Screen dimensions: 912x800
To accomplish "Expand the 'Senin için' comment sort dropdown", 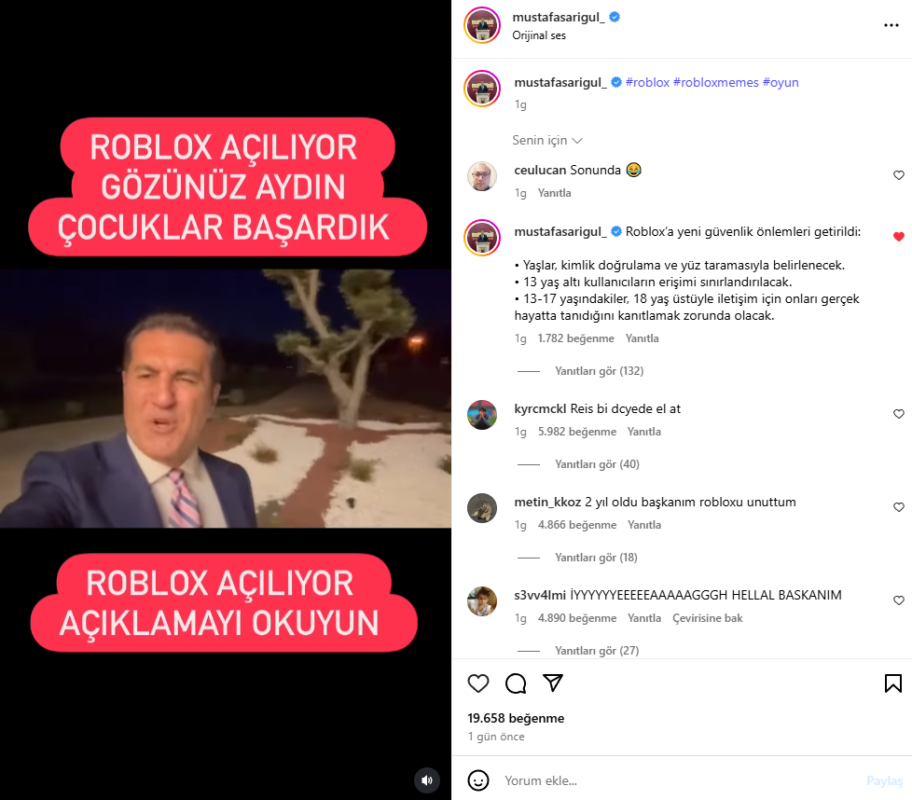I will (x=547, y=141).
